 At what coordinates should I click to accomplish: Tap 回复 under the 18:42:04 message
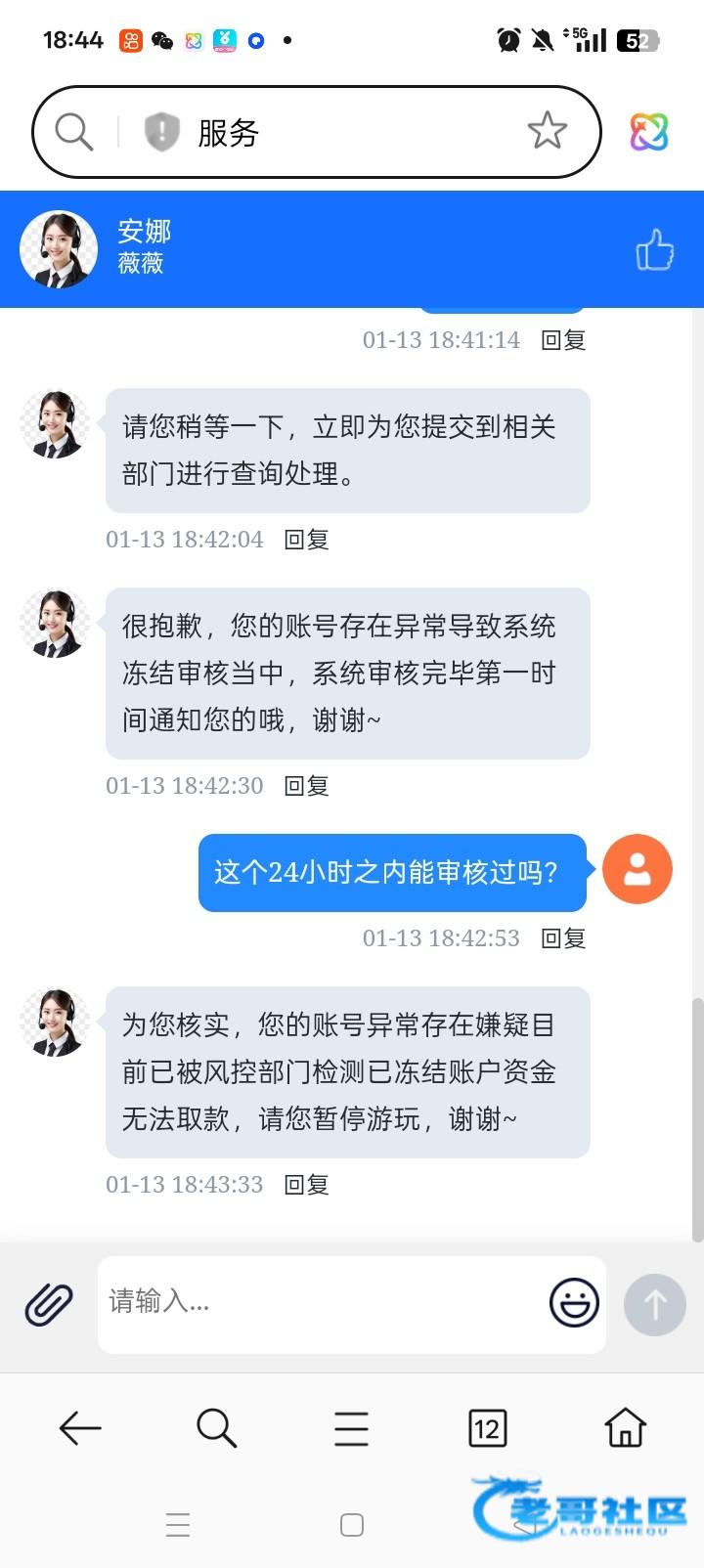[306, 540]
